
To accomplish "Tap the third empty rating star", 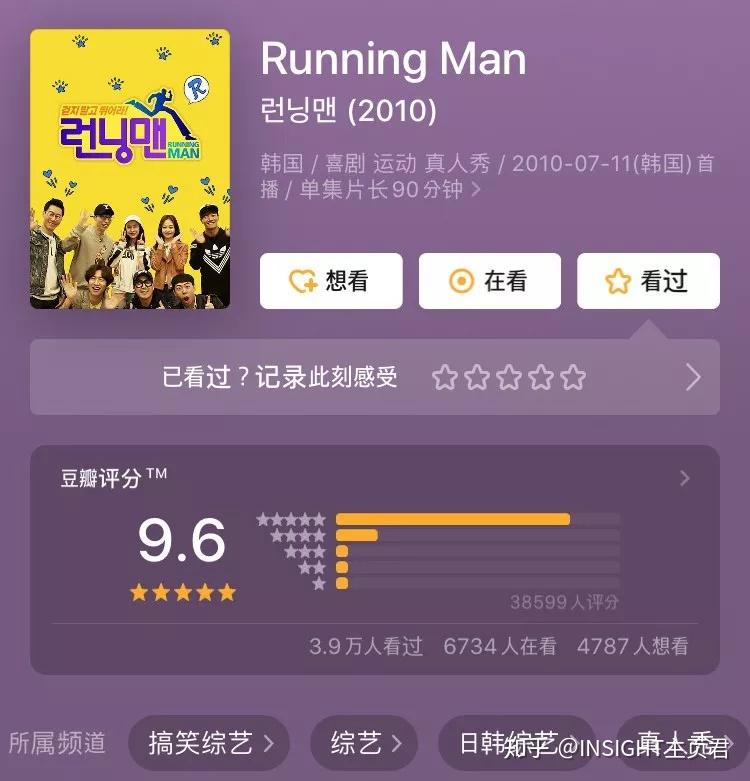I will tap(509, 377).
